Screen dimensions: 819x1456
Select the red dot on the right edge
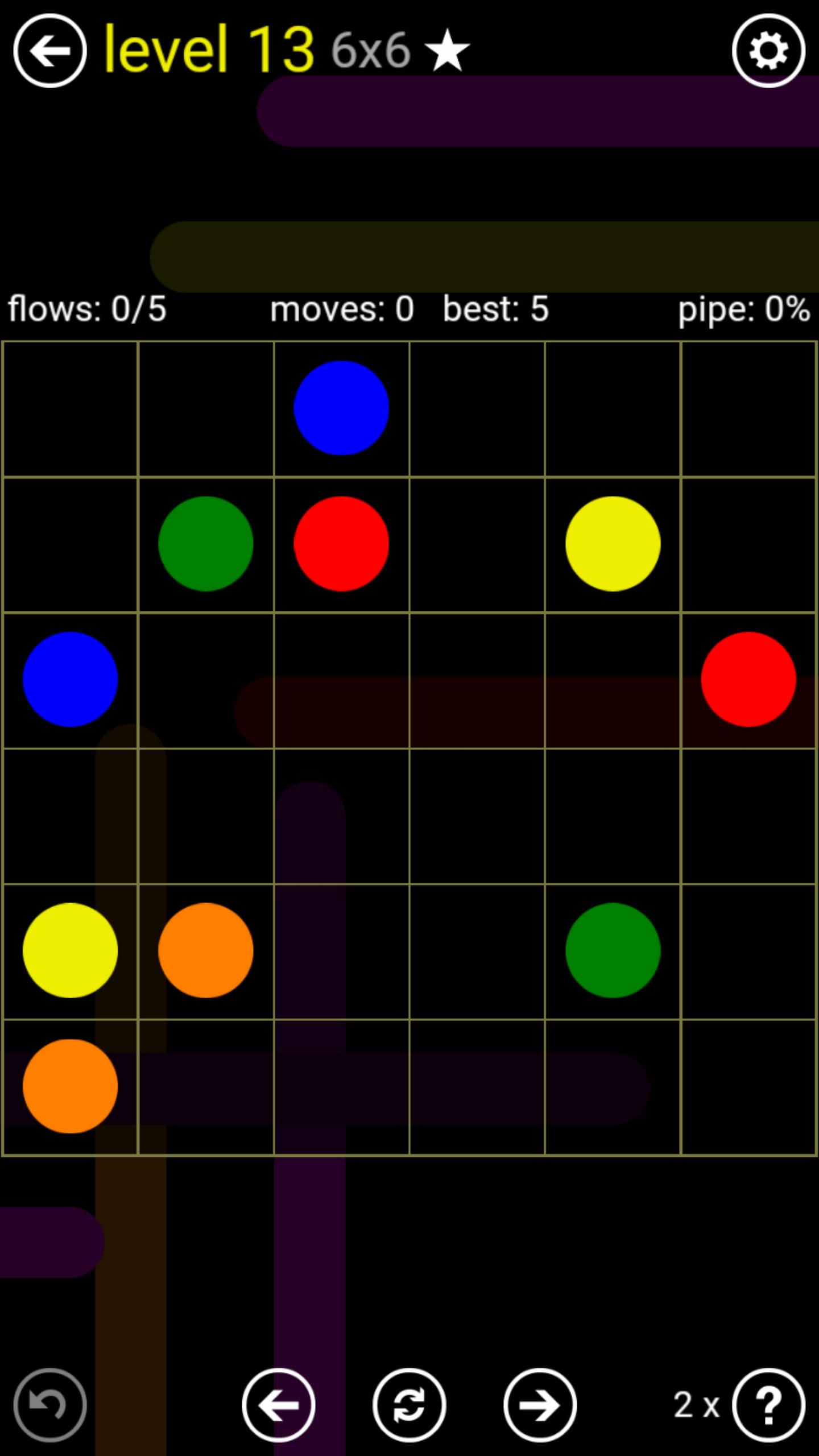748,679
